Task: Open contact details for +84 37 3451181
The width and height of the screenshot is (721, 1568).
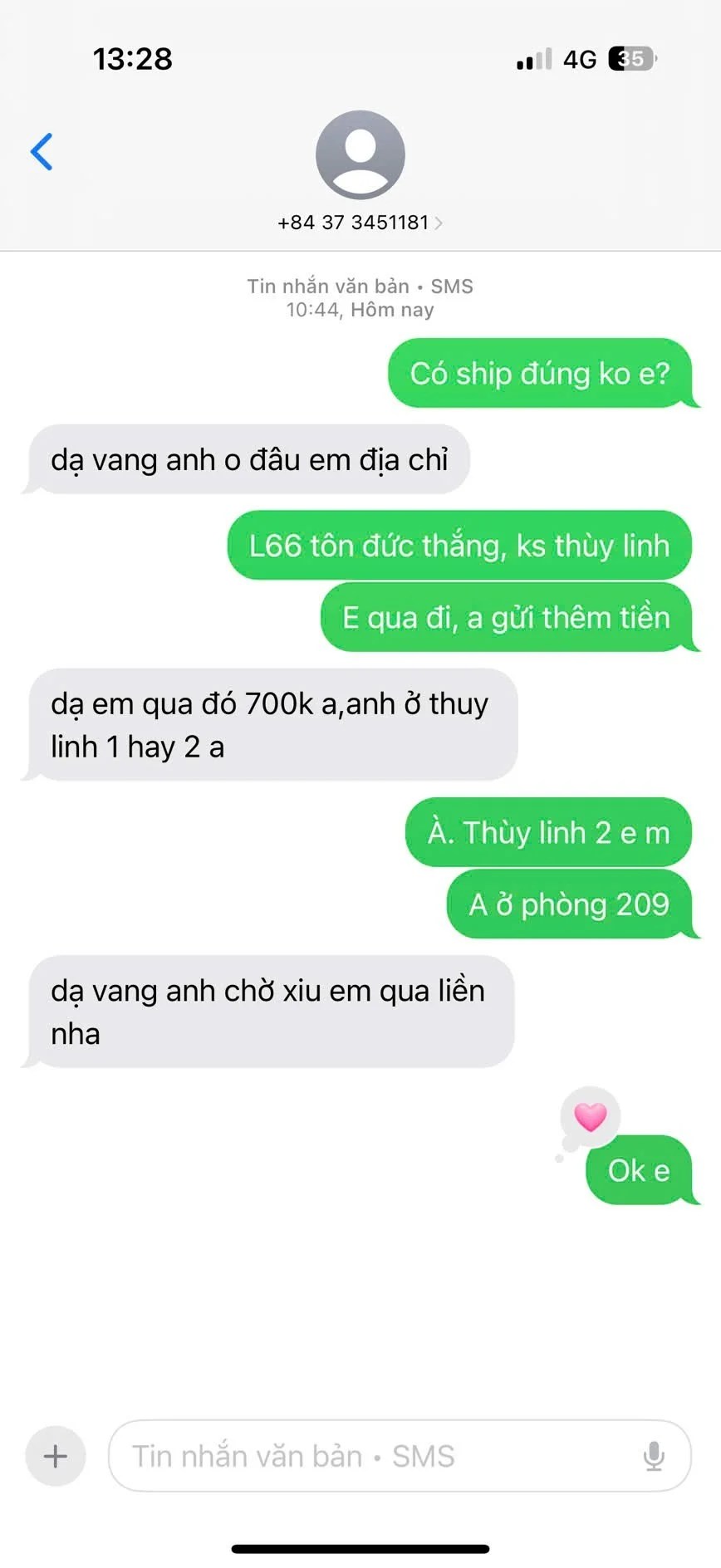Action: [x=360, y=222]
